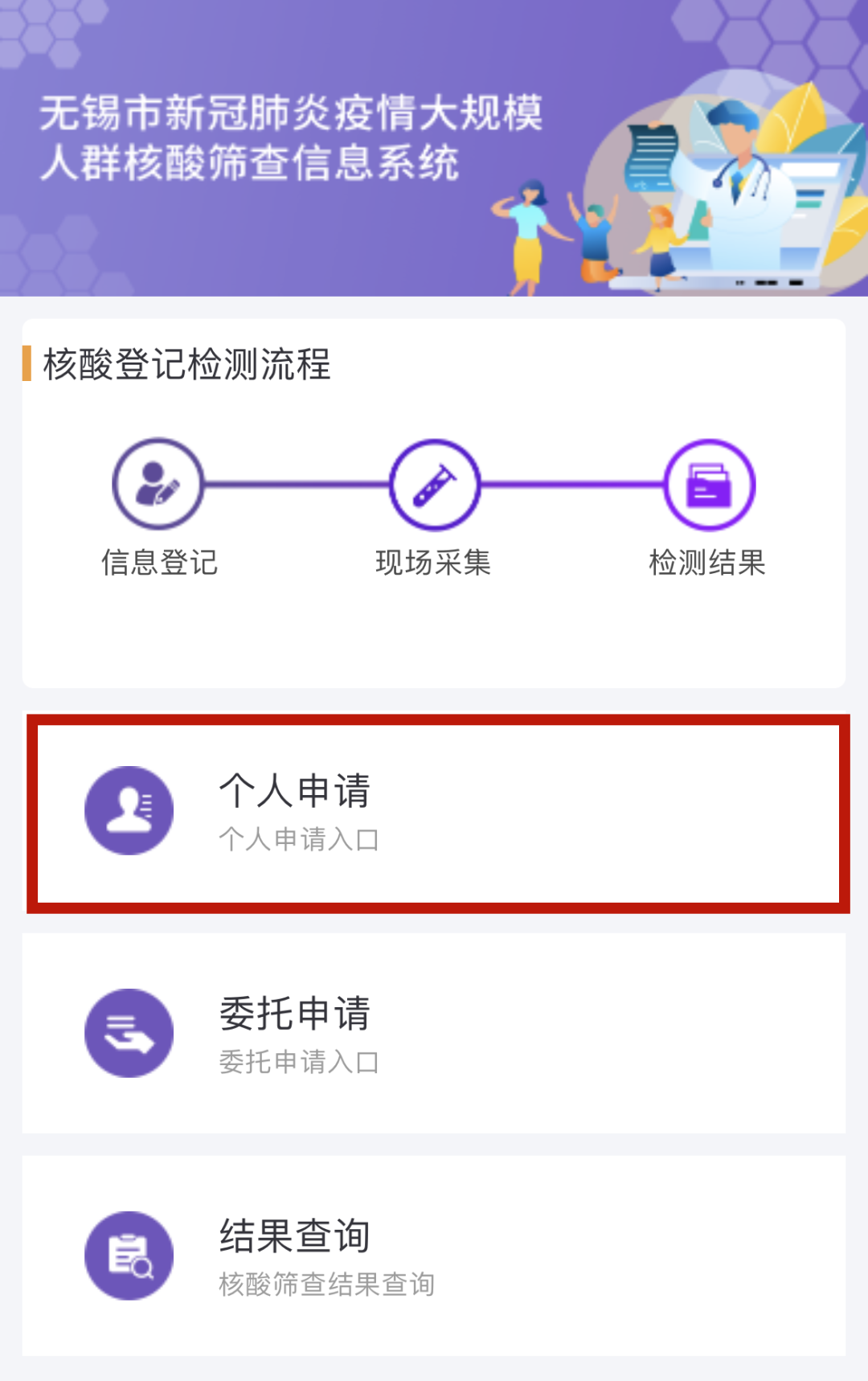Open the 检测结果 results folder icon

tap(709, 485)
